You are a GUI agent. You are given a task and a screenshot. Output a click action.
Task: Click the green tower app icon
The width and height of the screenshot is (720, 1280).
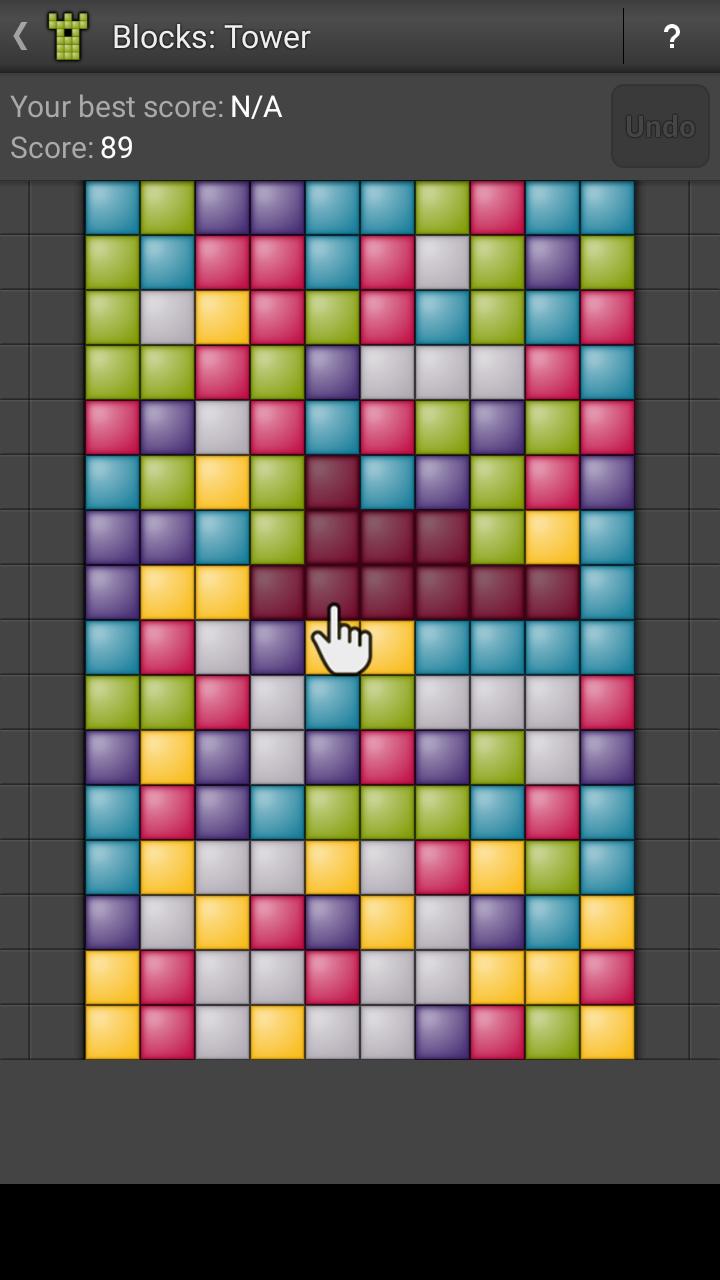point(66,36)
